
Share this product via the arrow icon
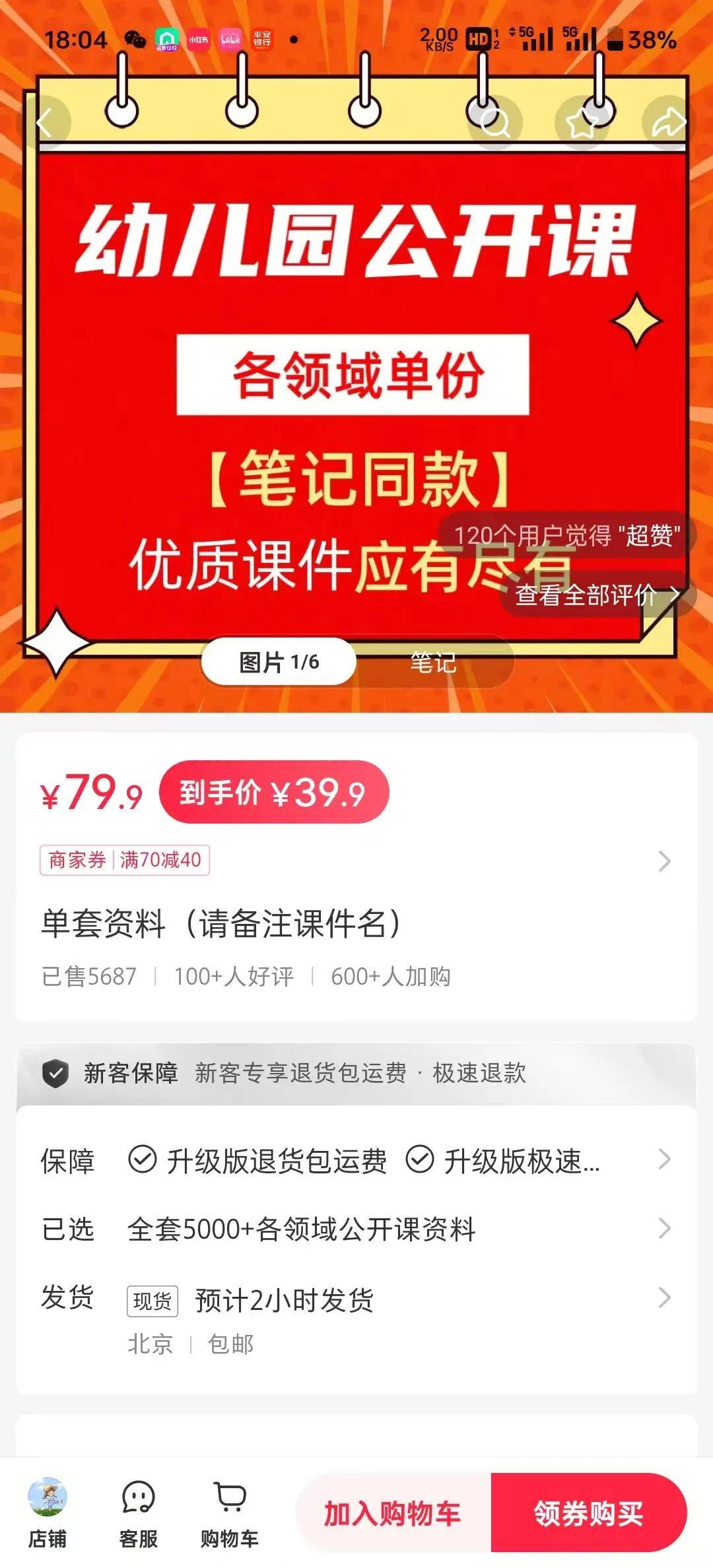coord(668,123)
